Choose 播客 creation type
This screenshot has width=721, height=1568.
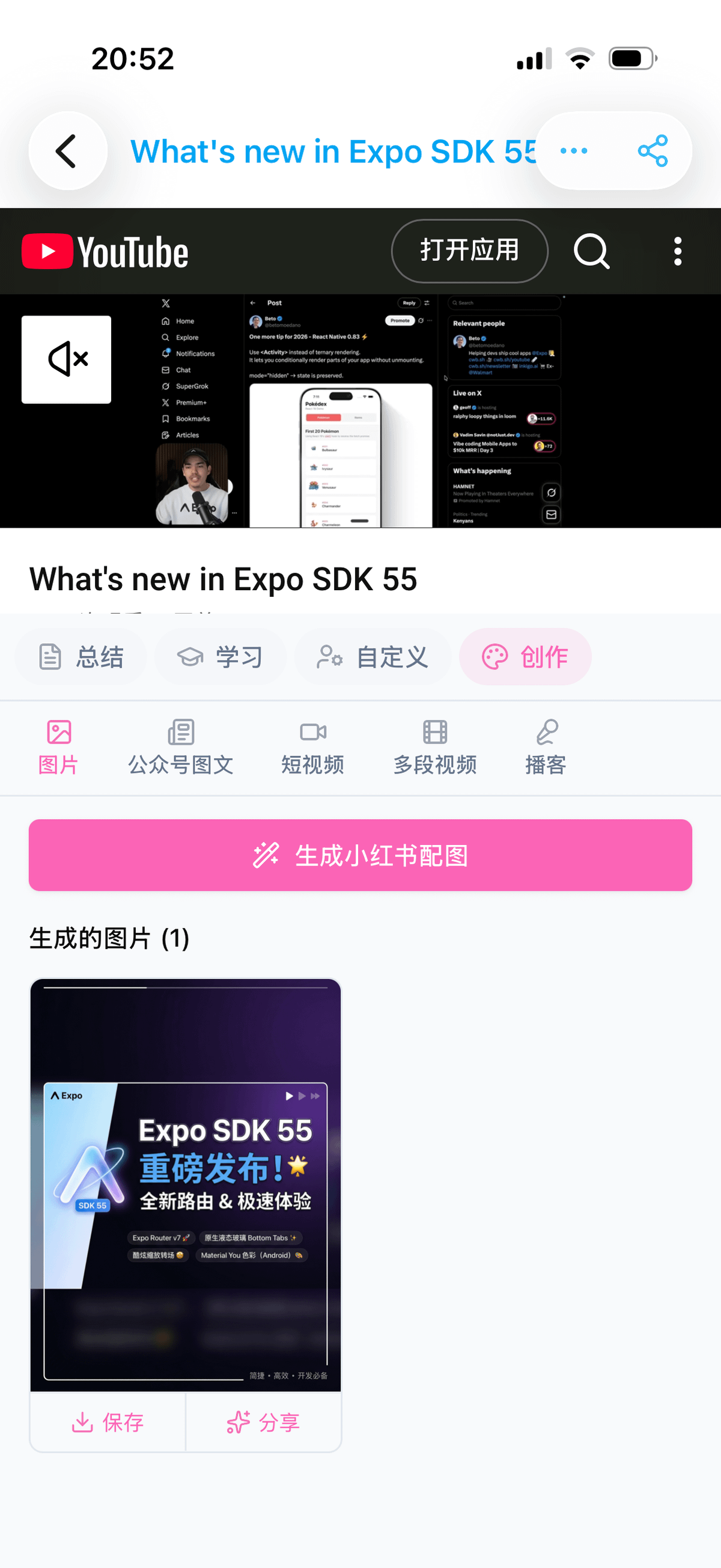click(546, 748)
